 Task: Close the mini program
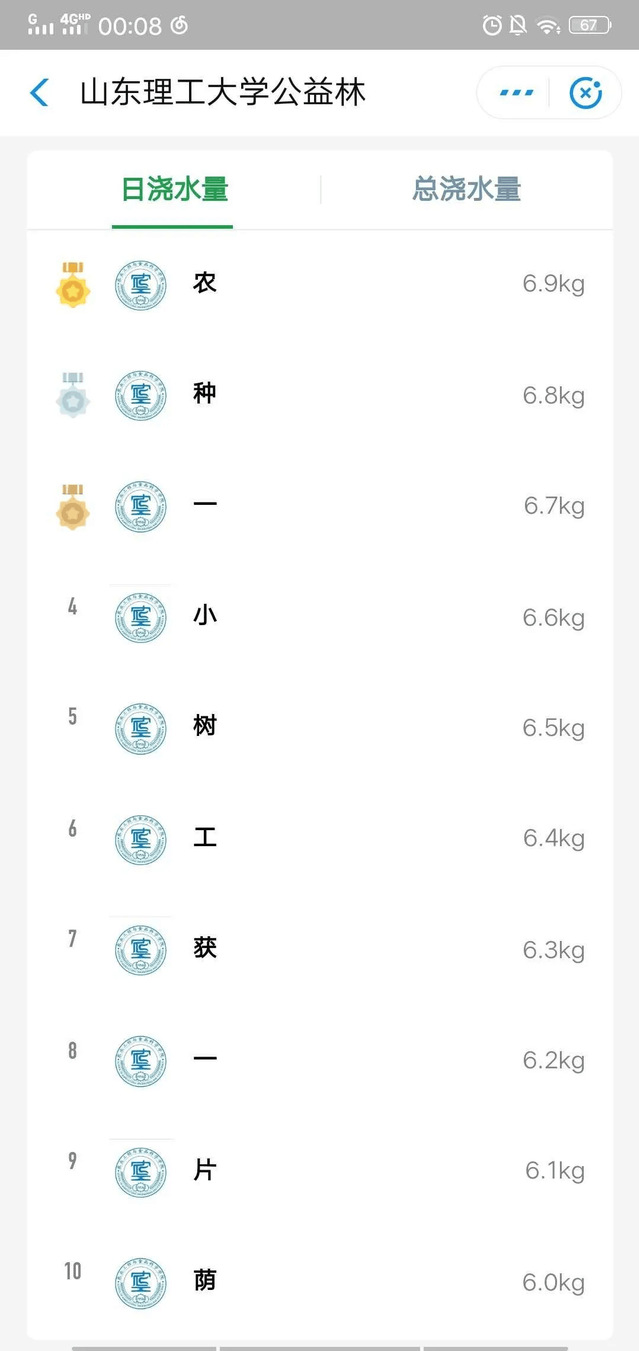click(585, 93)
